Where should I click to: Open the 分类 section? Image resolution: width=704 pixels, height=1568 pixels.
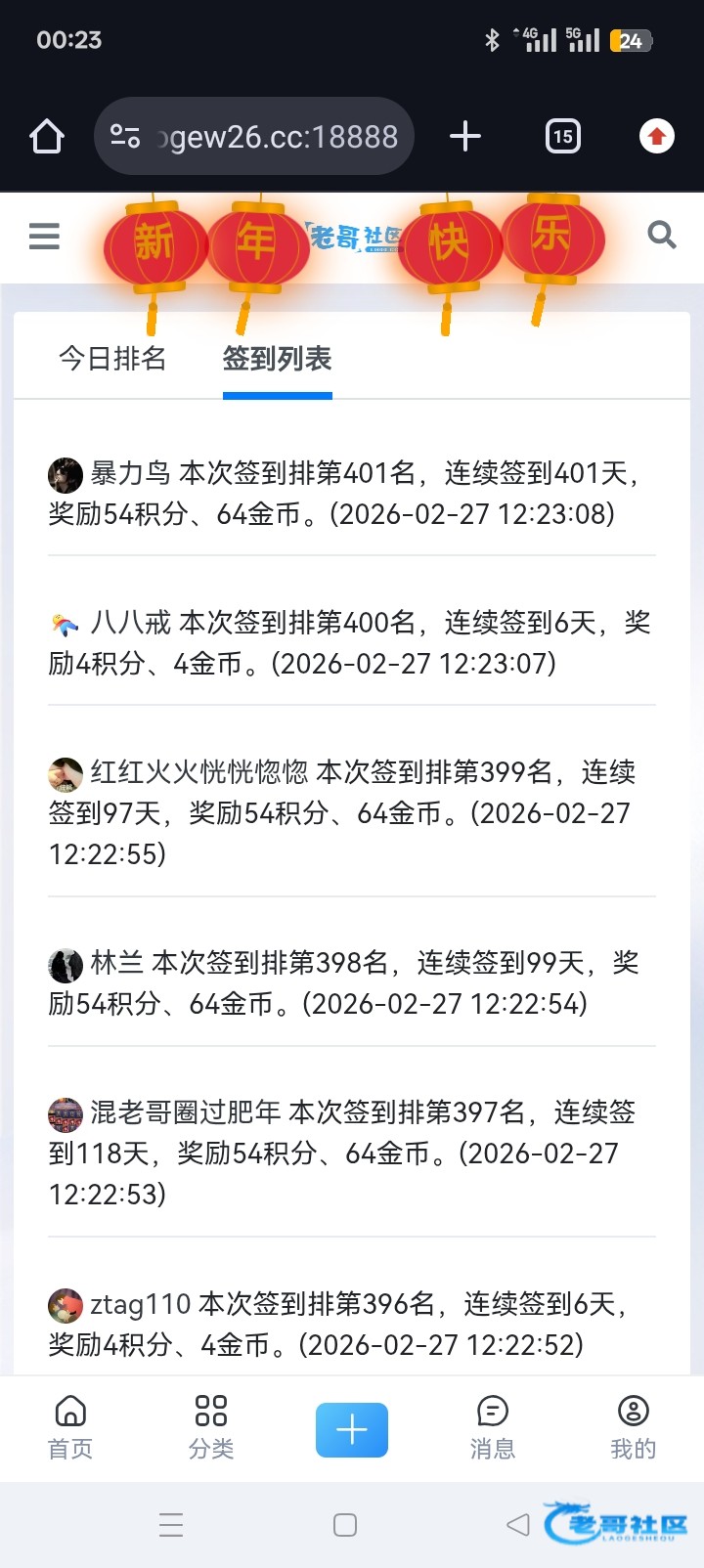211,1427
